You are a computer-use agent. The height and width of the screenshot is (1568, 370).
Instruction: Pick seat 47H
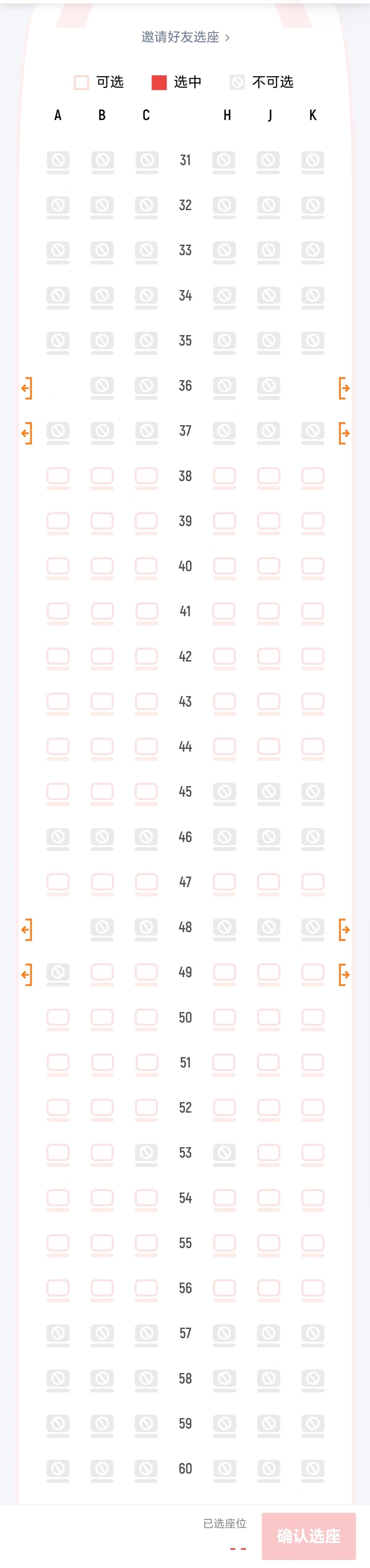(x=224, y=882)
